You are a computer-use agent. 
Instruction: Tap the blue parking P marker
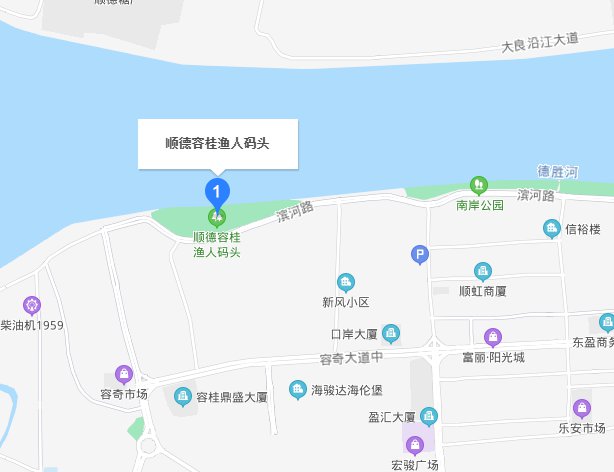421,256
